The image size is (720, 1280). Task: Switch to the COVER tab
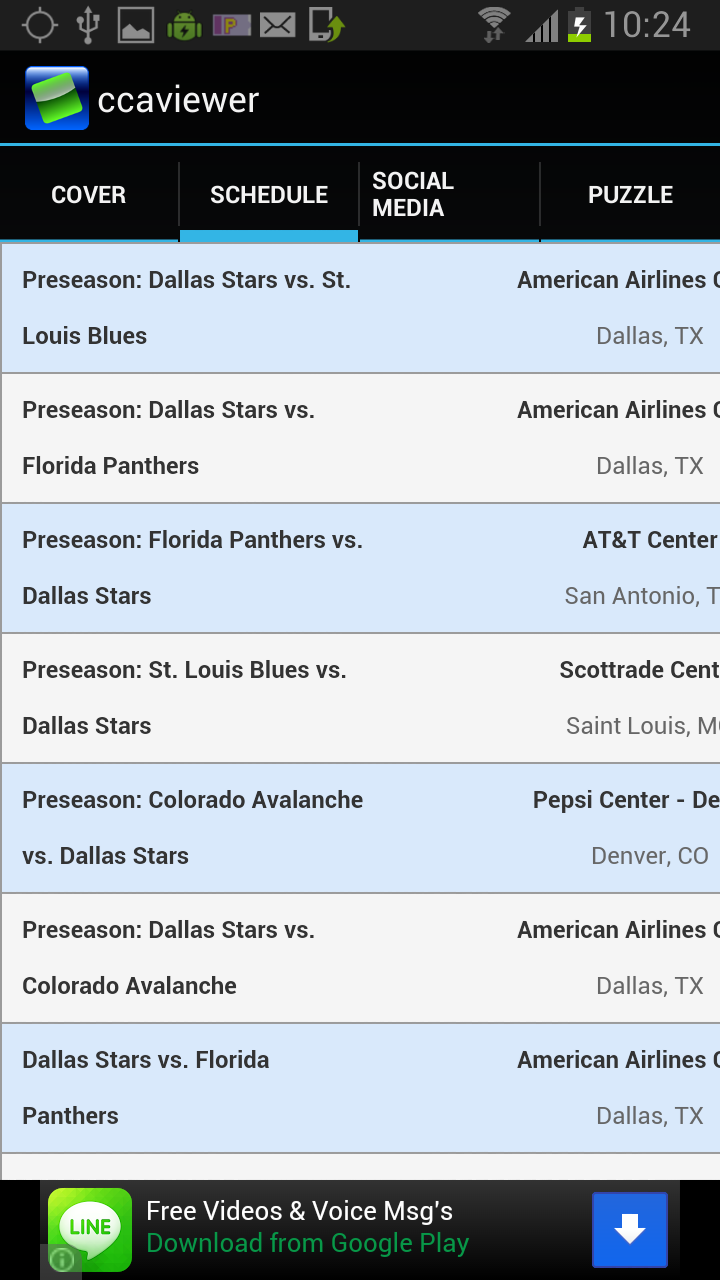point(88,195)
